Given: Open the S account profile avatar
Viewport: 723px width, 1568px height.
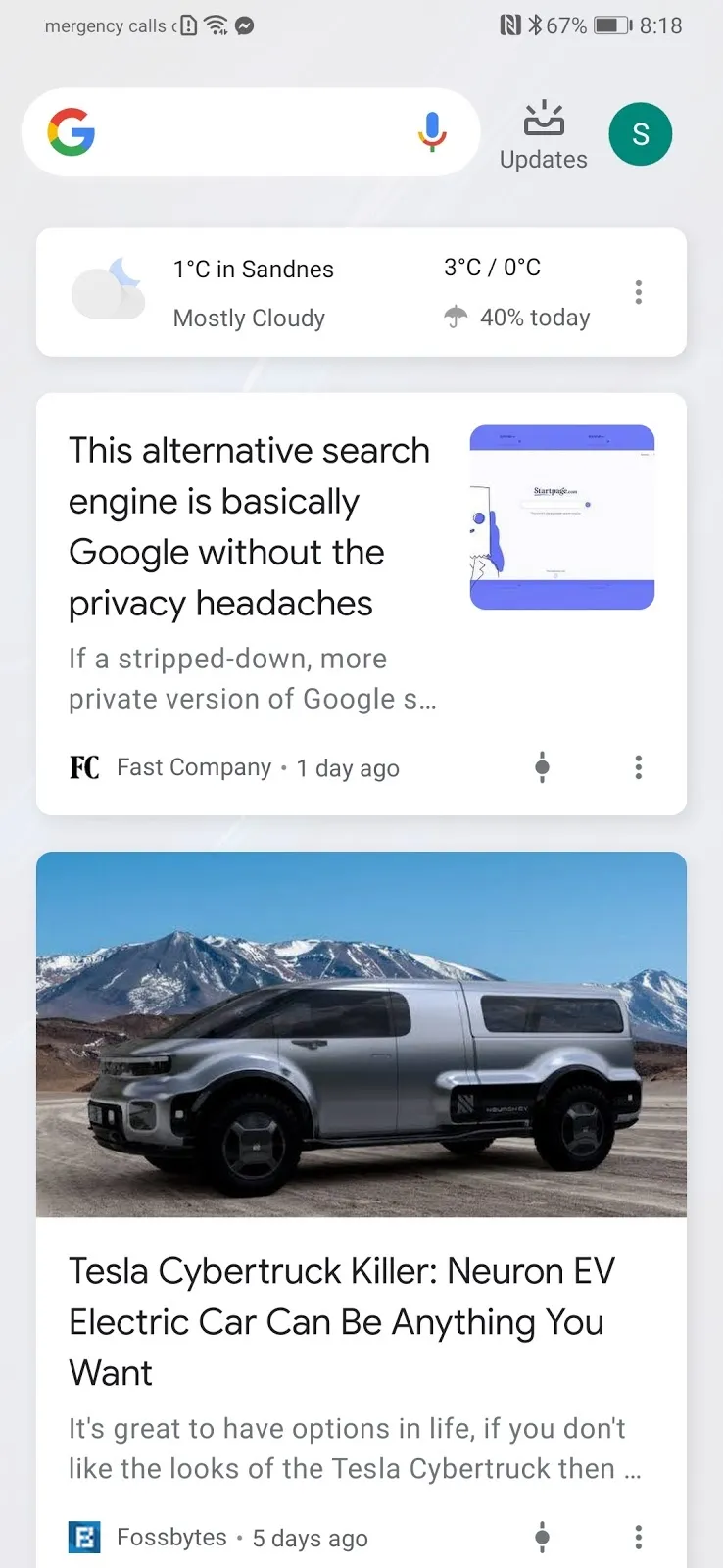Looking at the screenshot, I should [641, 133].
